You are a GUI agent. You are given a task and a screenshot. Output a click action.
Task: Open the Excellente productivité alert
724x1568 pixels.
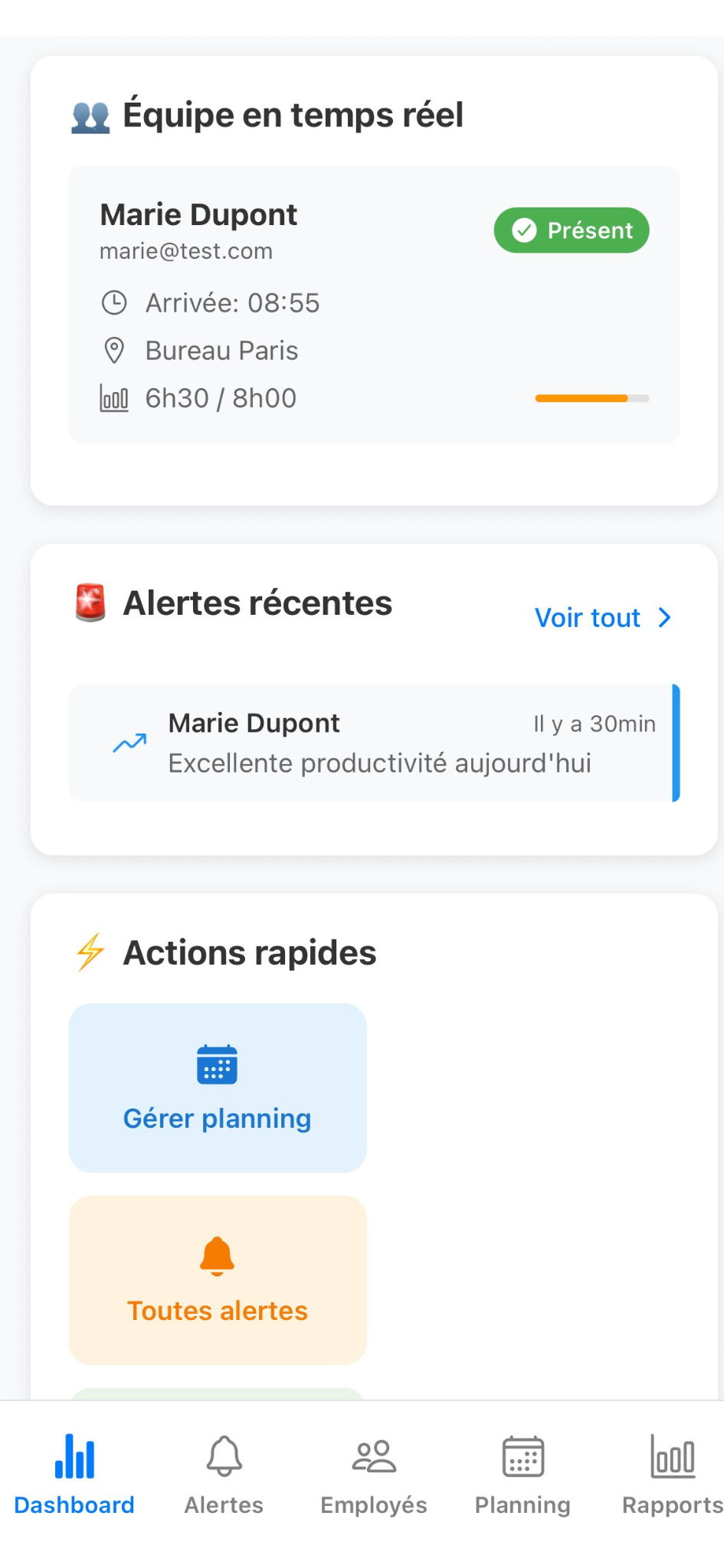(x=374, y=743)
